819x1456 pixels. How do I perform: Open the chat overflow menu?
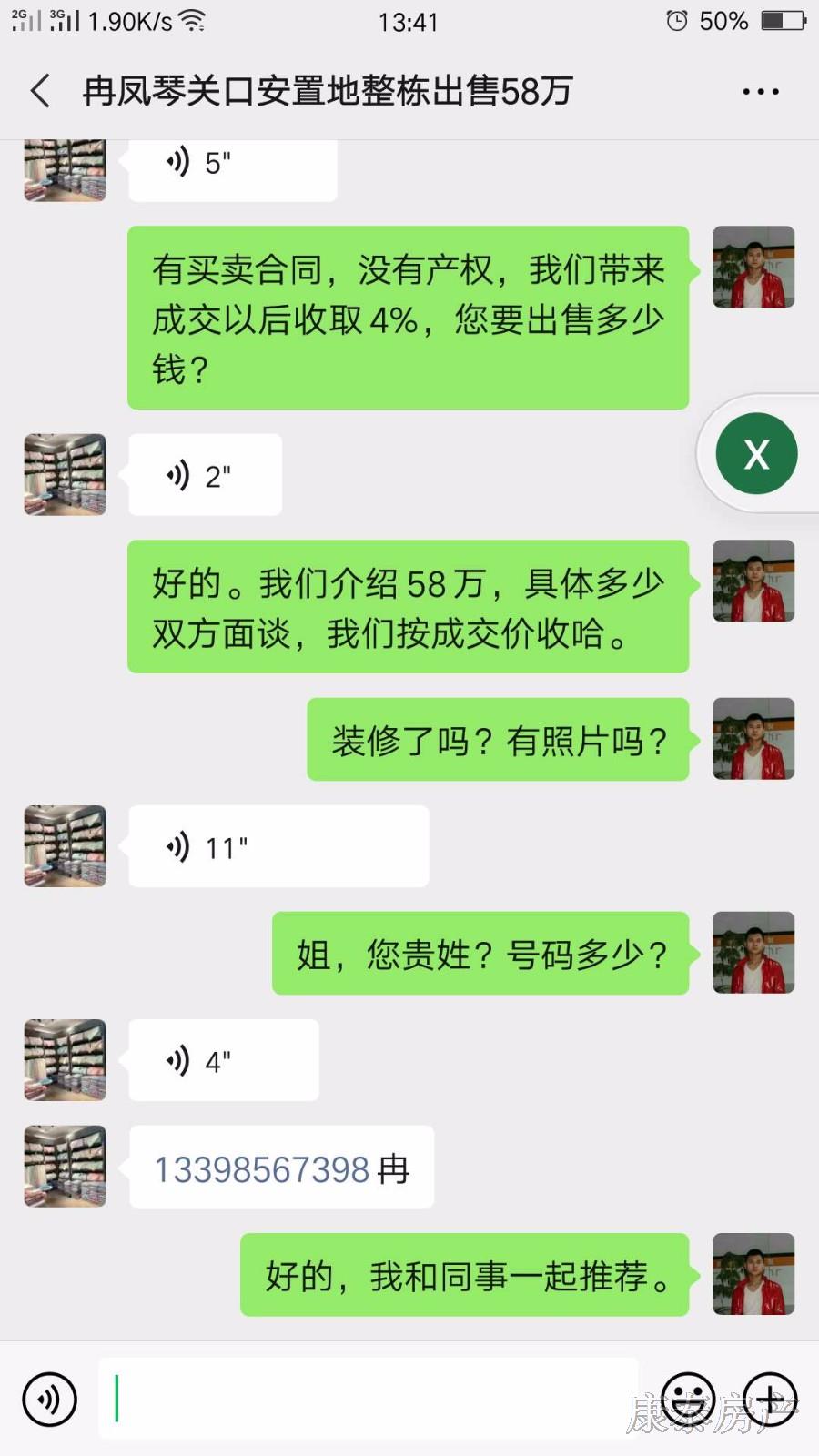(760, 92)
